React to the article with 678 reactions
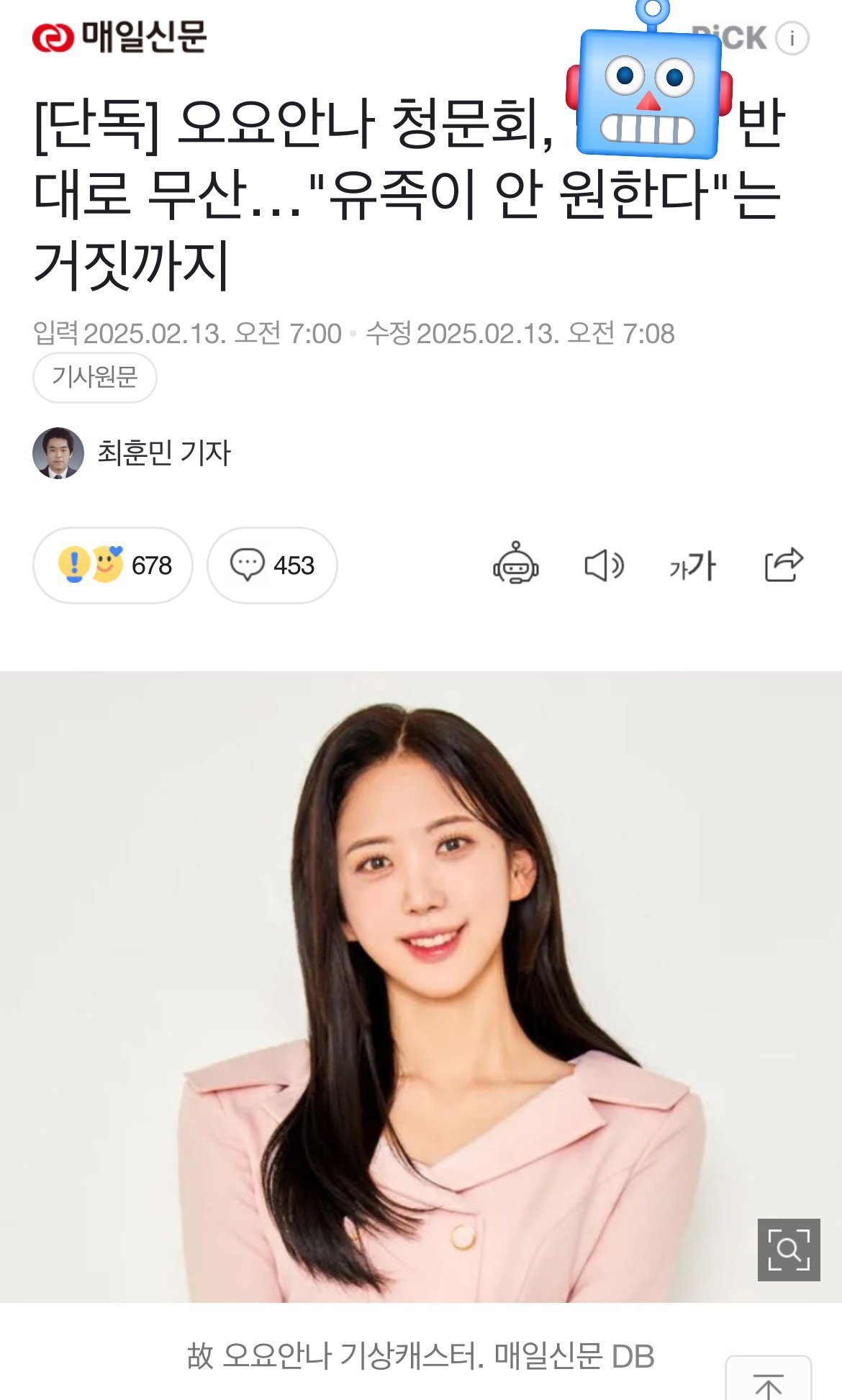This screenshot has width=842, height=1400. pyautogui.click(x=113, y=565)
